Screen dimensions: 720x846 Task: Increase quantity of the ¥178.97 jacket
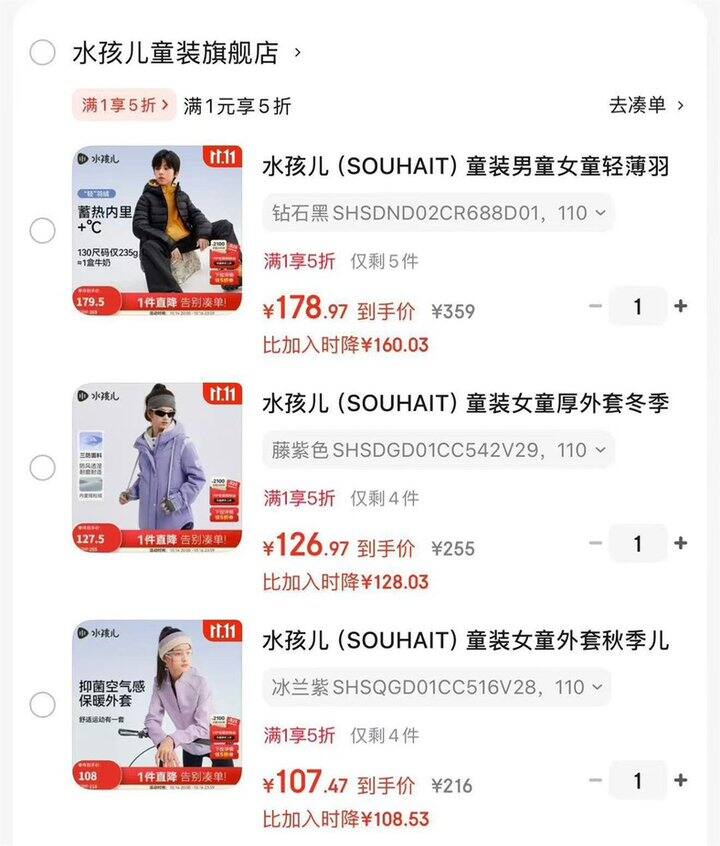(x=681, y=306)
